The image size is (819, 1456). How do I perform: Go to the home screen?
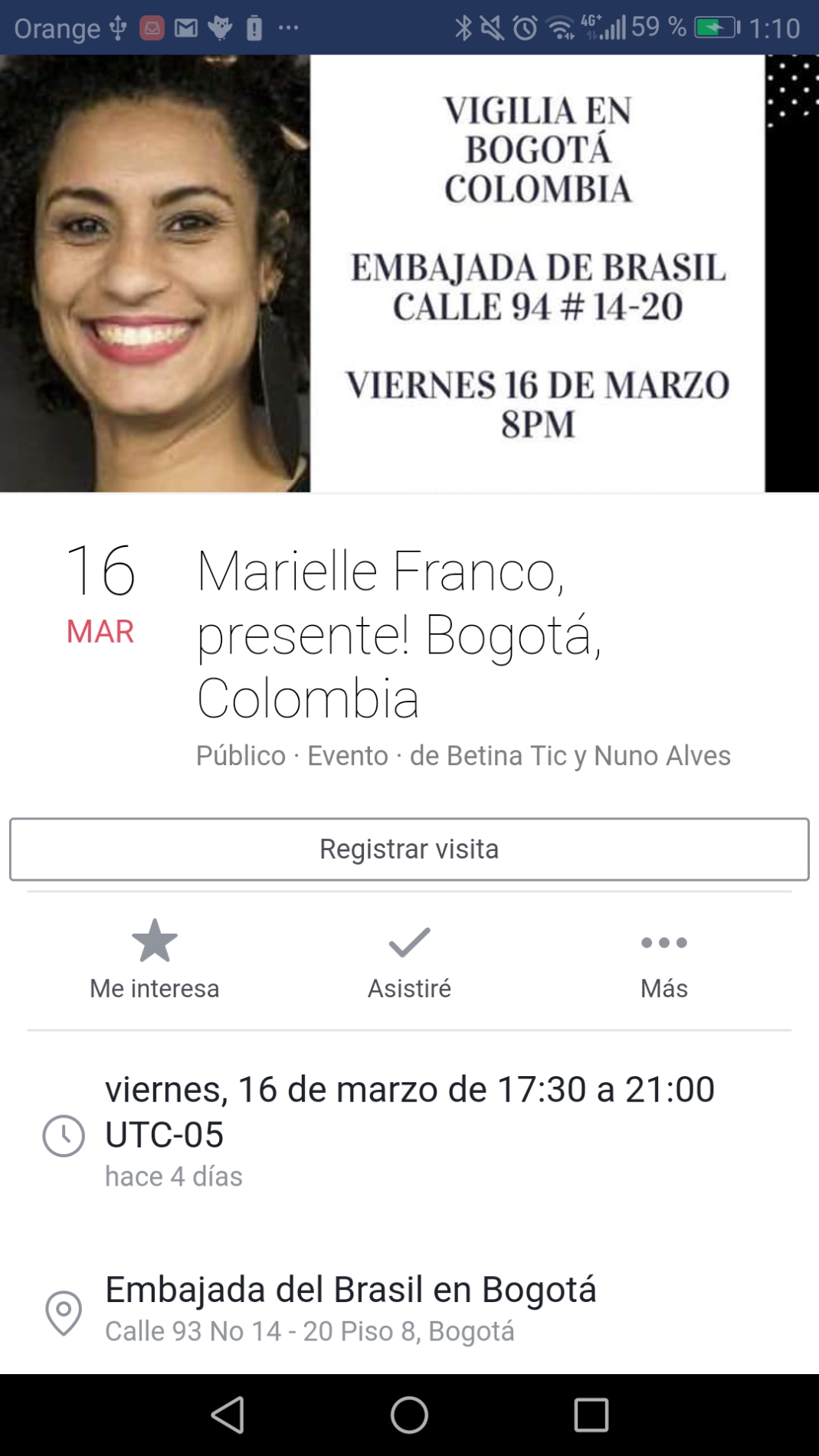click(x=409, y=1415)
